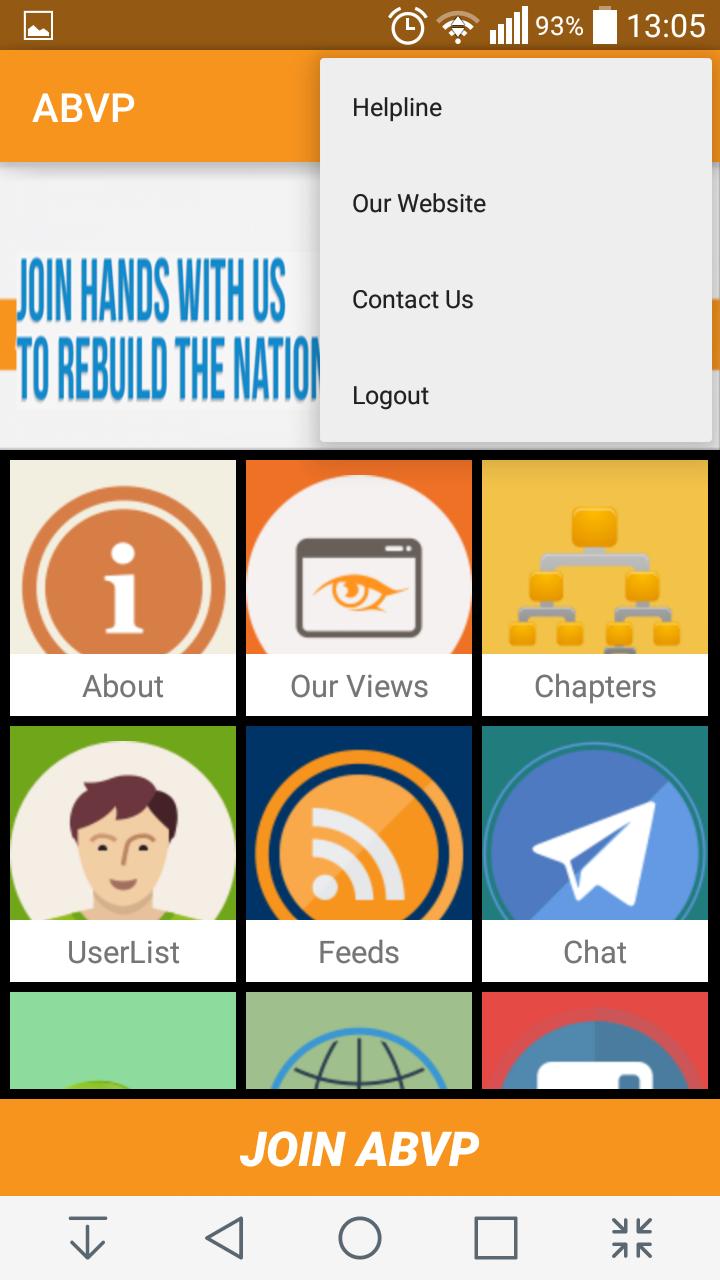Open the Helpline menu option
720x1280 pixels.
397,108
